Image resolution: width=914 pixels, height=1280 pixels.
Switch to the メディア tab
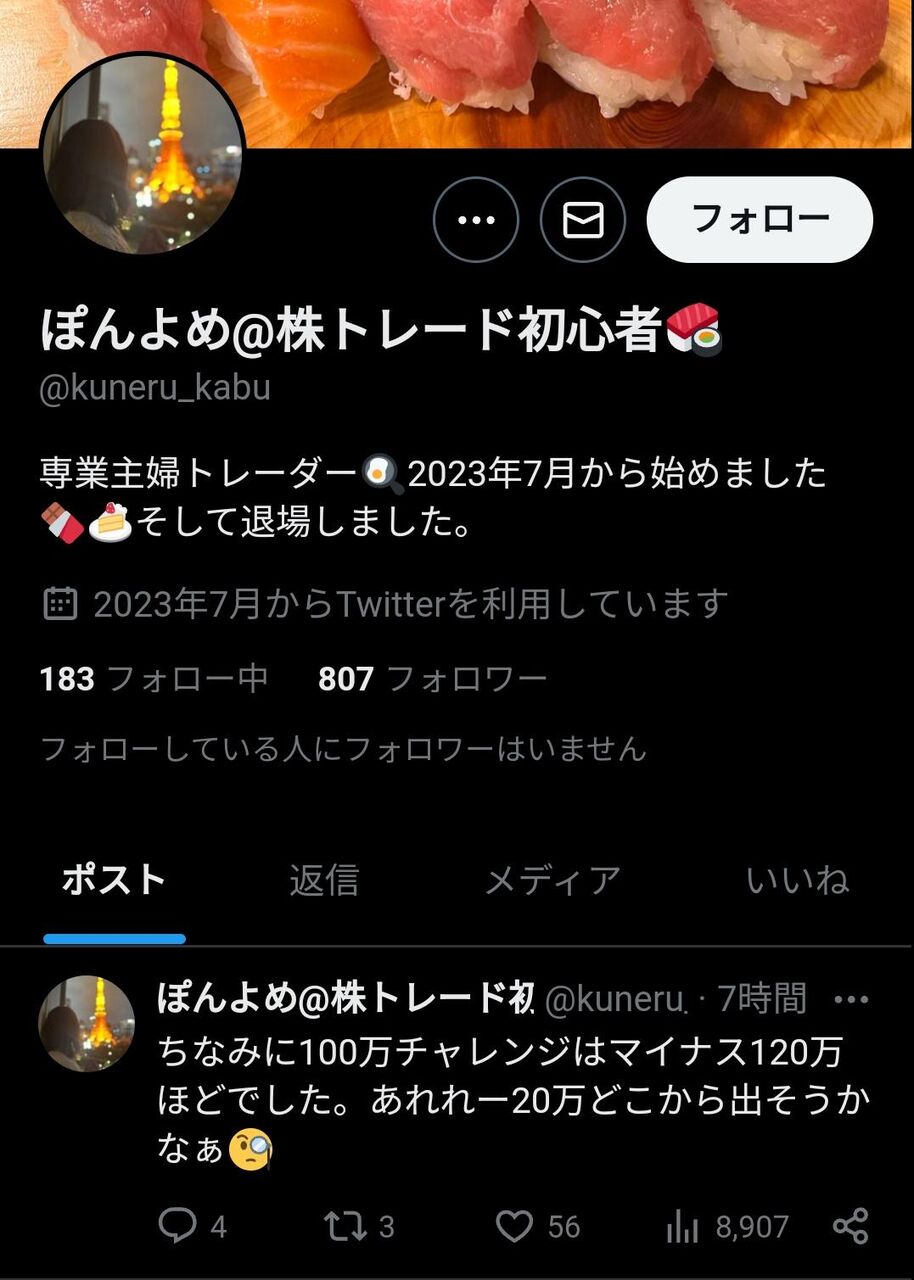(x=553, y=880)
